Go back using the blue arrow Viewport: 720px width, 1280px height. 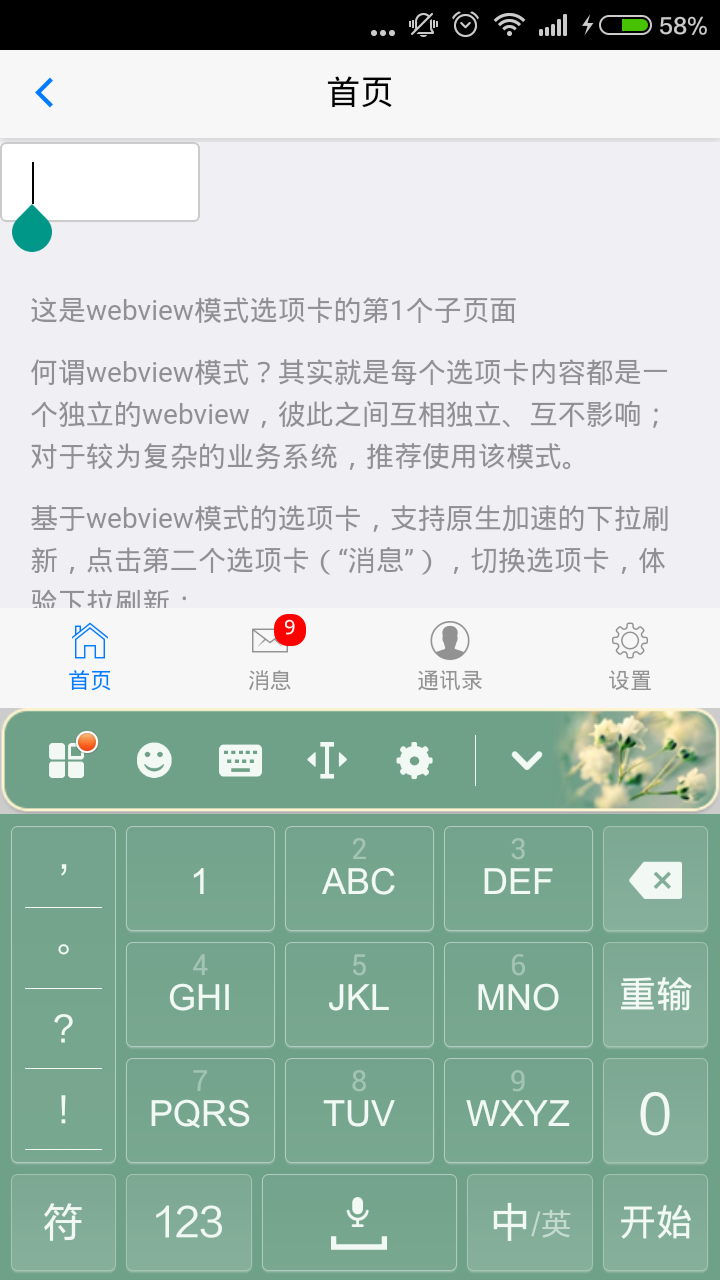(44, 93)
